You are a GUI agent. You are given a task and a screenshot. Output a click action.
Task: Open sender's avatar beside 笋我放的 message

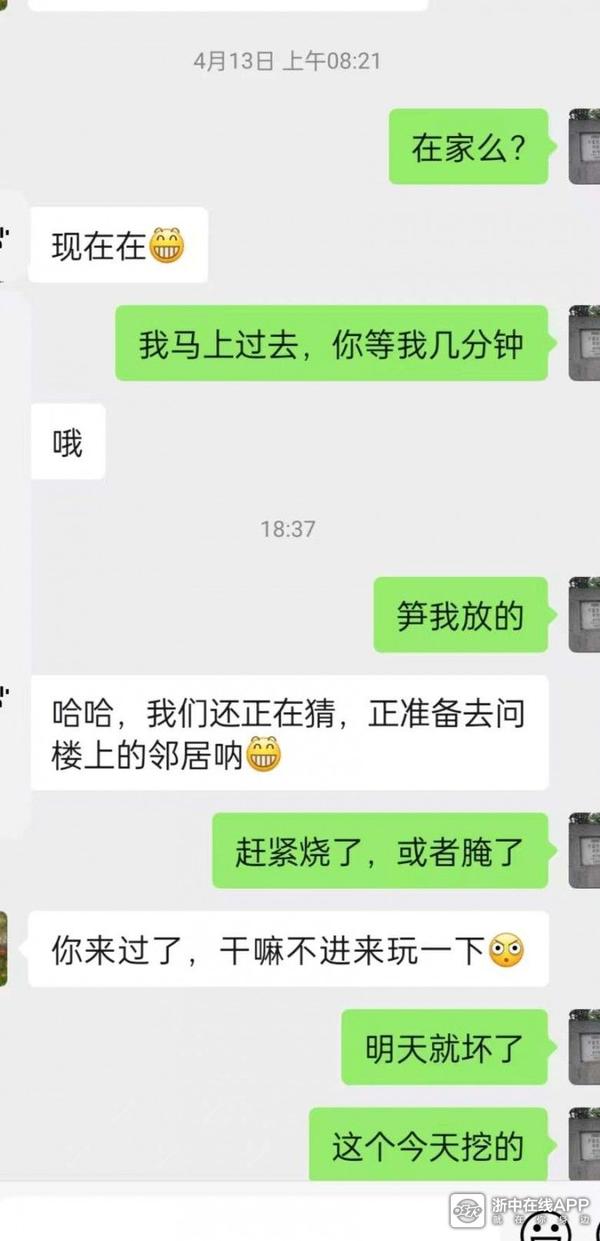pos(585,614)
